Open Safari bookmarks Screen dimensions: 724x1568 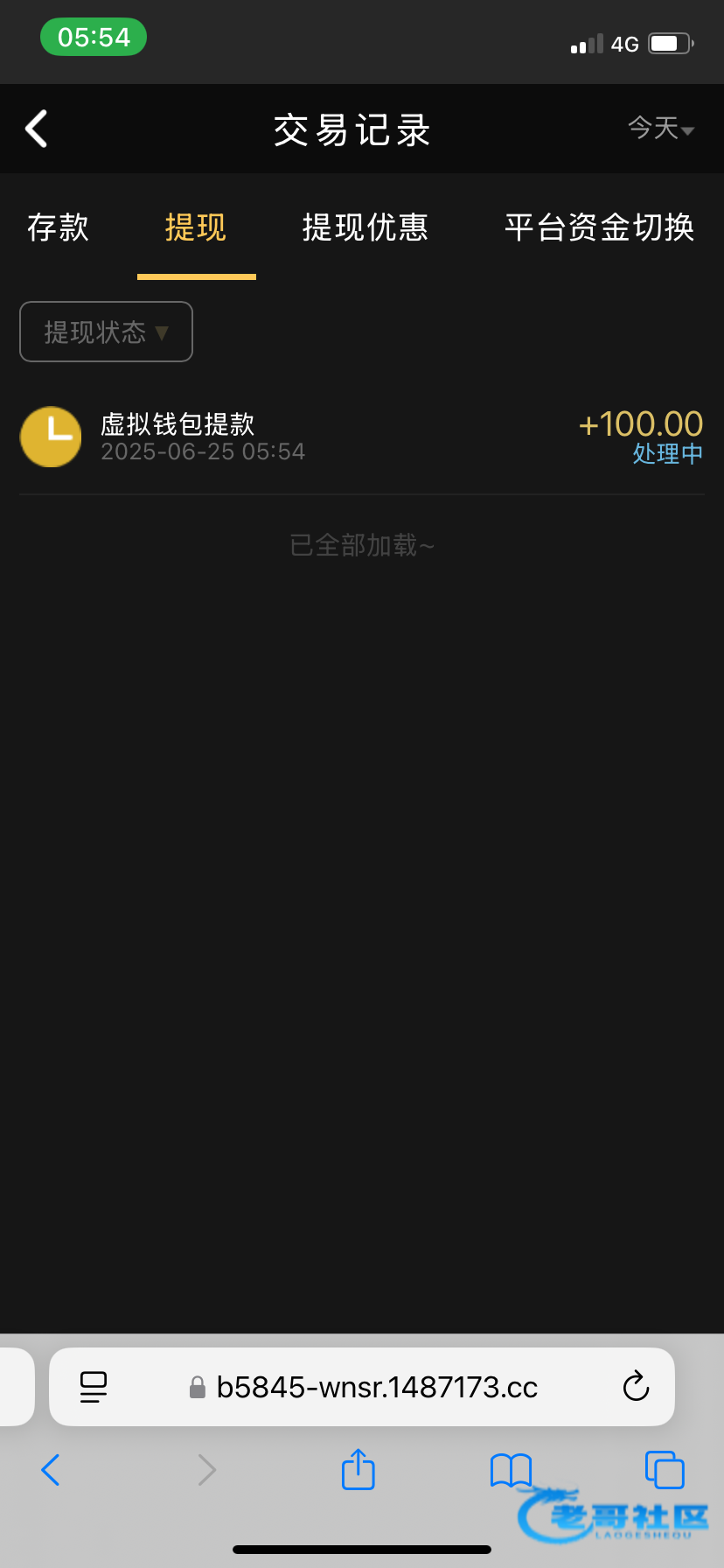point(511,1470)
